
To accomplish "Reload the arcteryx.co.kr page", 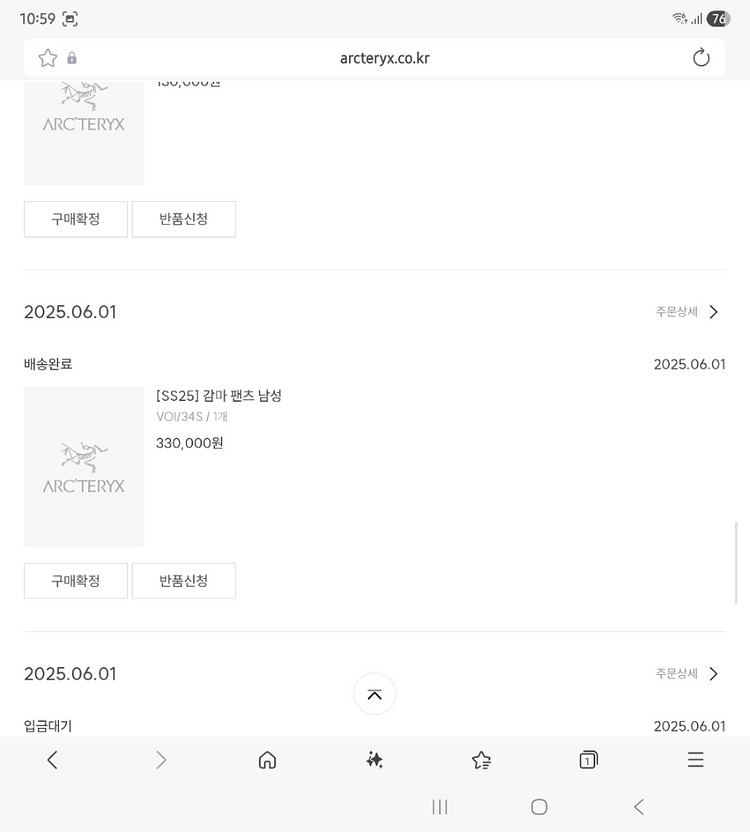I will tap(701, 58).
